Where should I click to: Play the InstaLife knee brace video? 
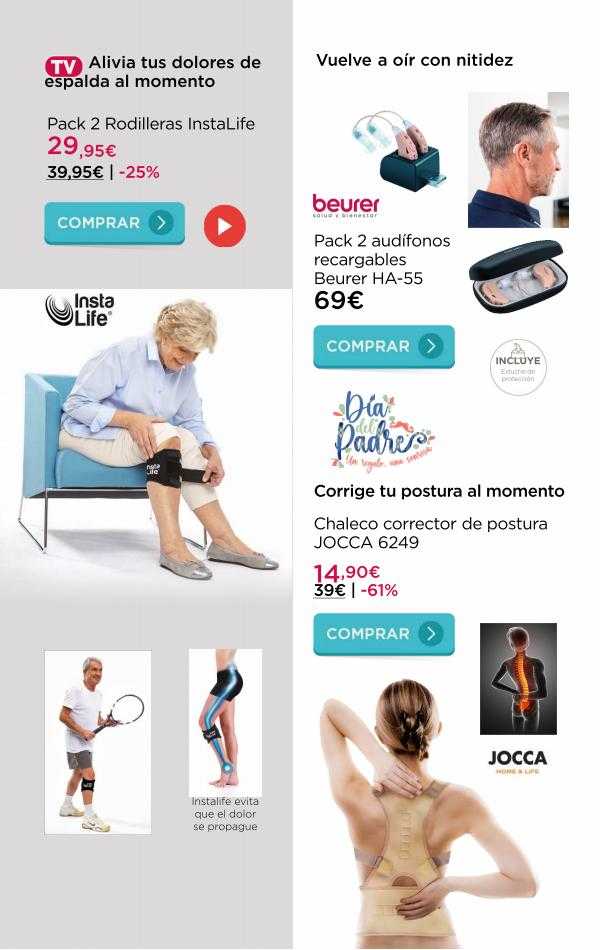[224, 227]
